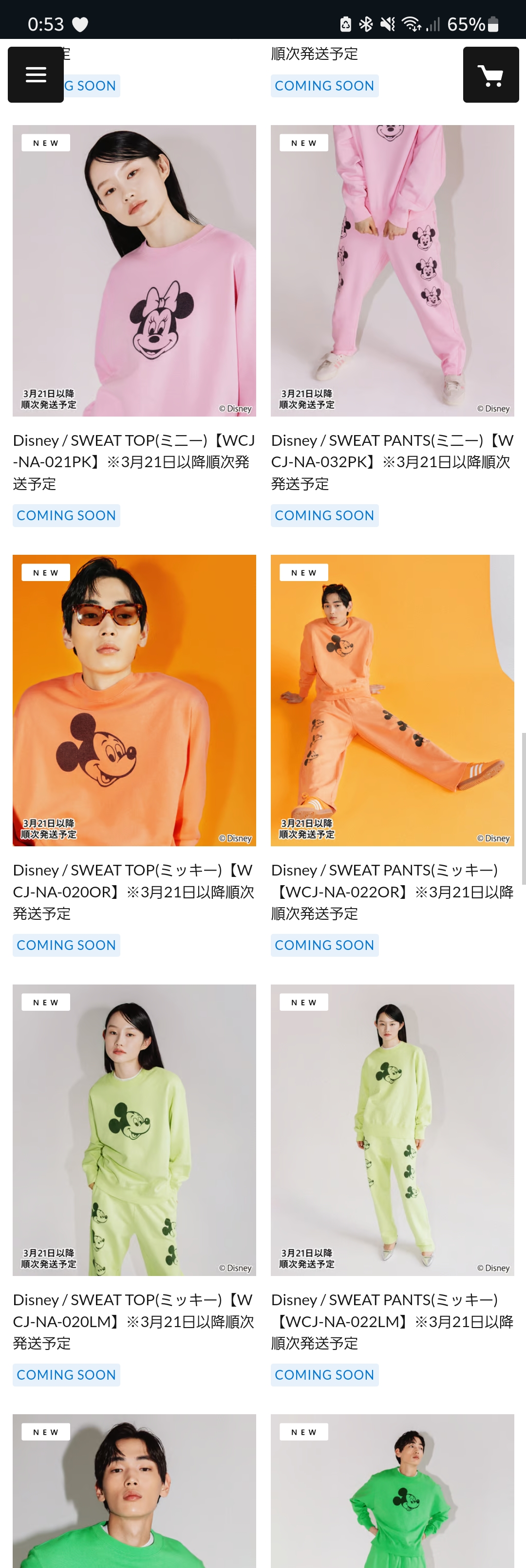Open the shopping cart

point(490,74)
